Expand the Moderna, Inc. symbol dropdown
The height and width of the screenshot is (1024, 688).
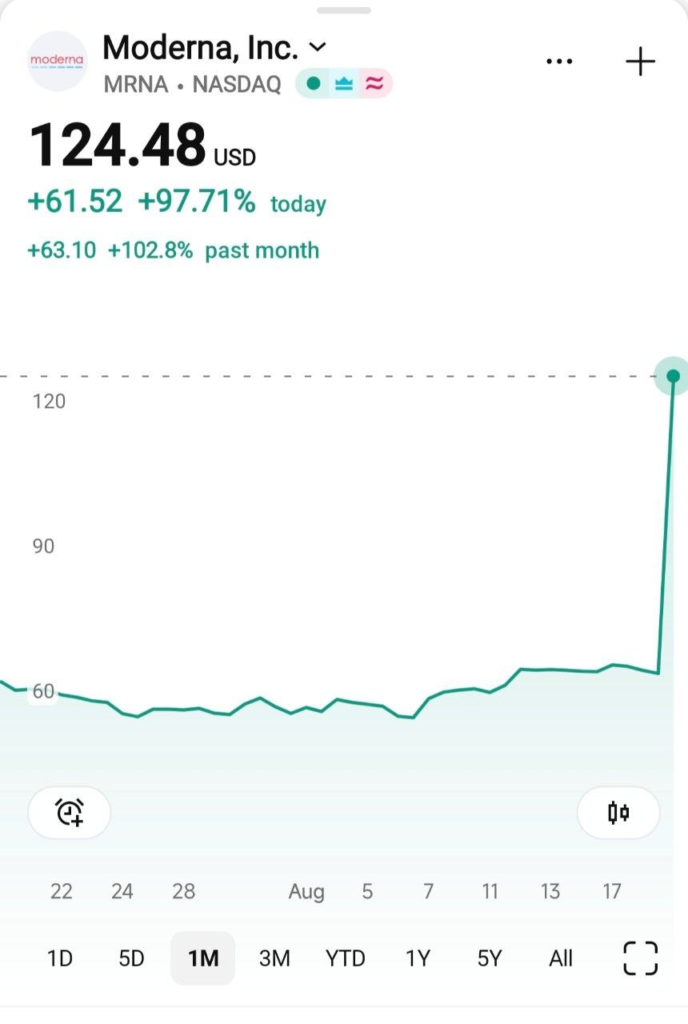(317, 47)
